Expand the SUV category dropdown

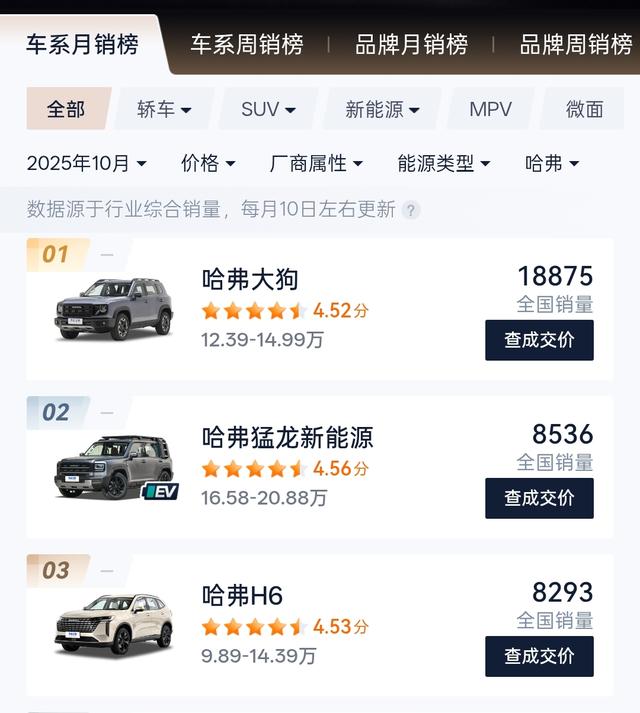268,109
